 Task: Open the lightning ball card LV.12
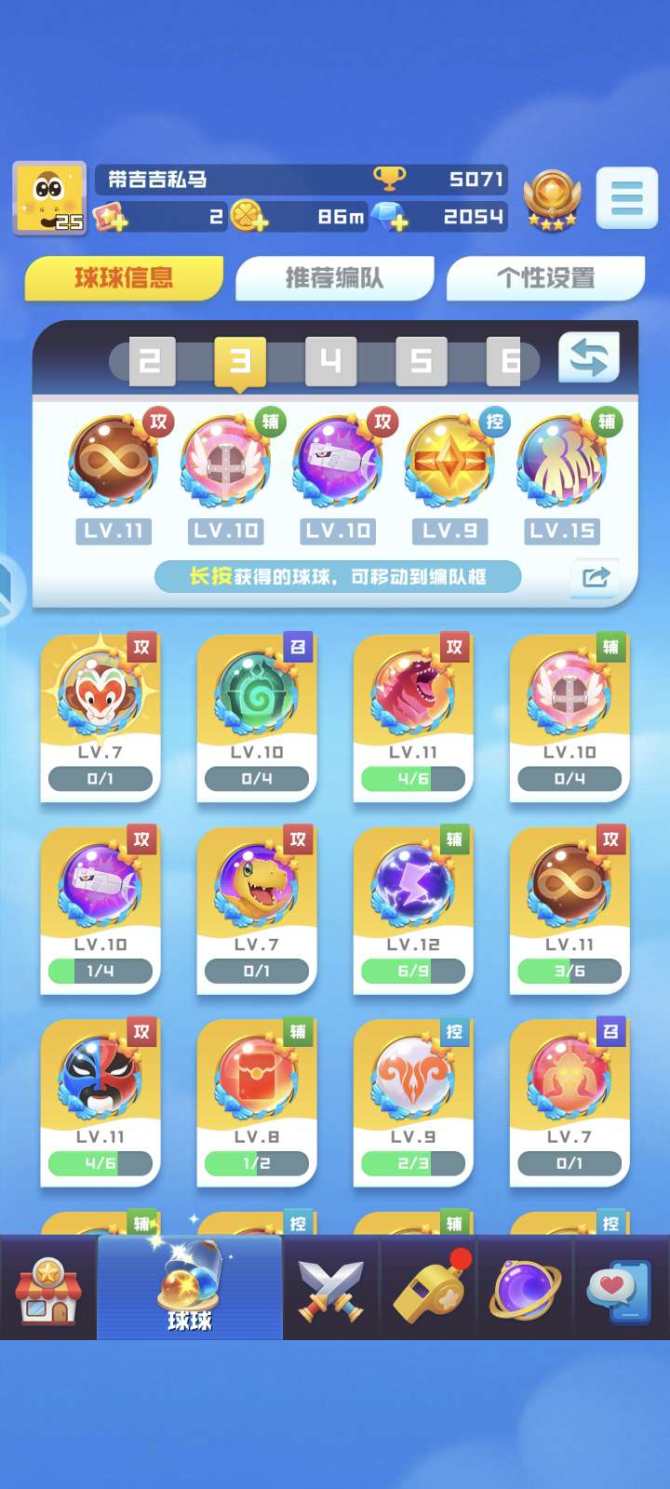(x=413, y=908)
